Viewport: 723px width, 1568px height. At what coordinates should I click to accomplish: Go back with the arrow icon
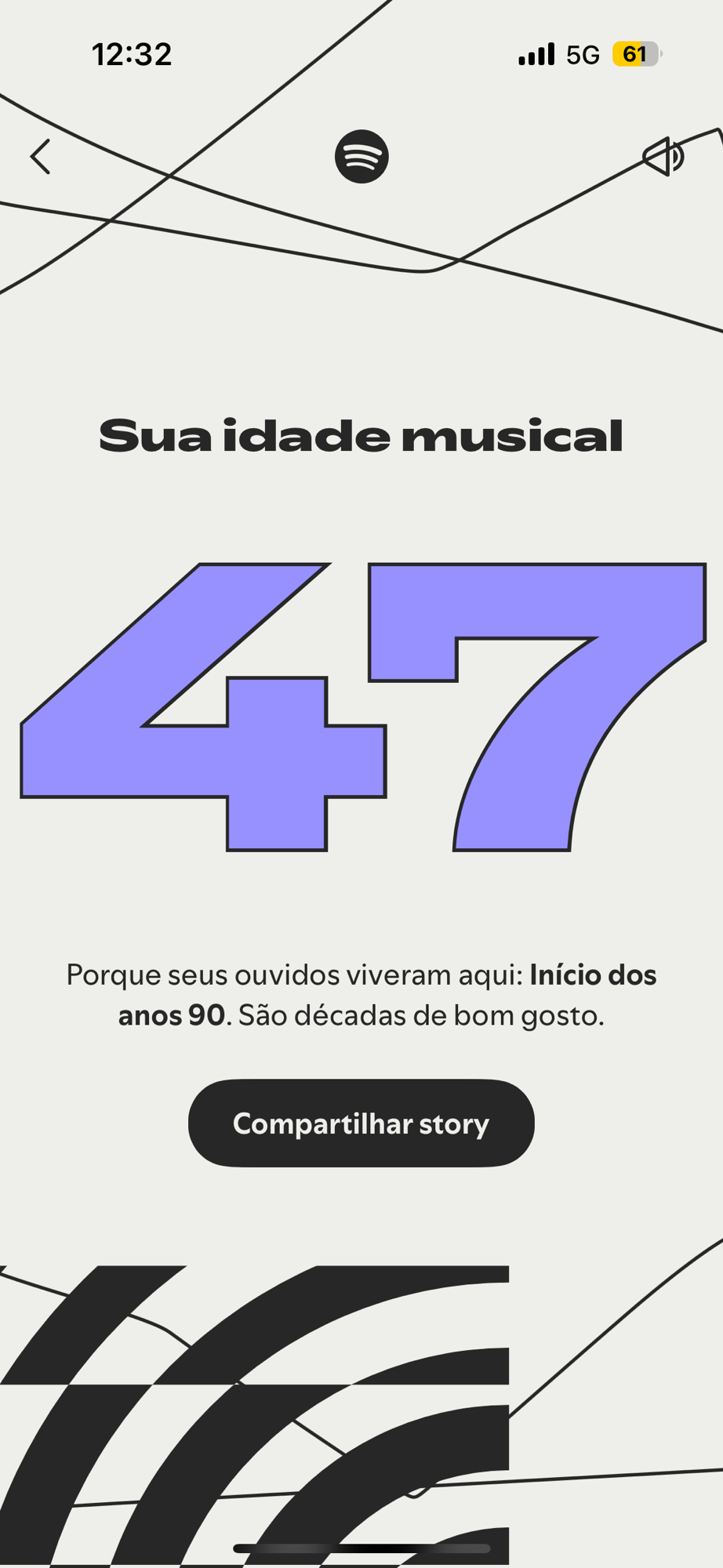(x=41, y=157)
